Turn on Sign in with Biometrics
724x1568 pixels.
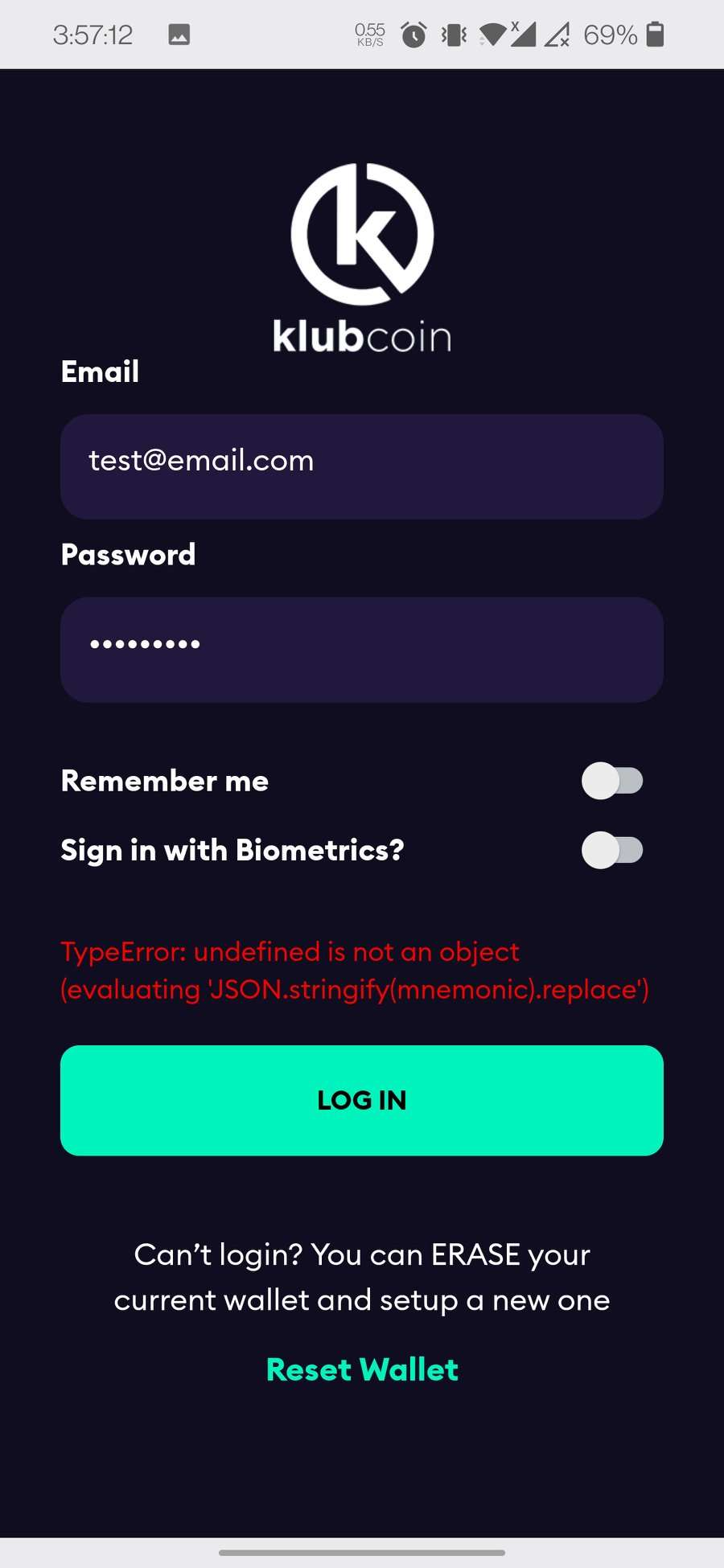coord(612,850)
